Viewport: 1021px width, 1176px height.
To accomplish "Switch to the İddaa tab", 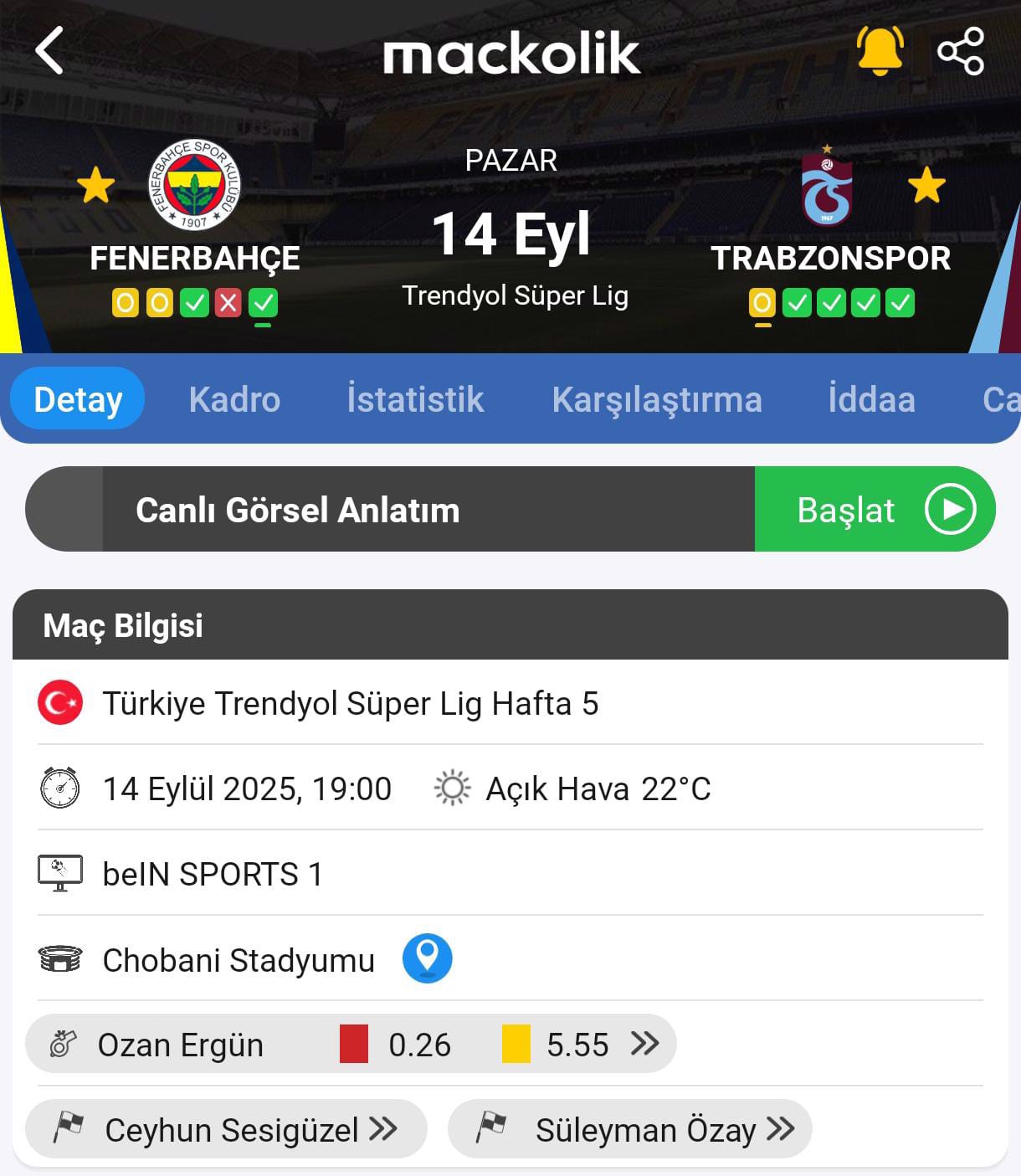I will click(x=871, y=399).
